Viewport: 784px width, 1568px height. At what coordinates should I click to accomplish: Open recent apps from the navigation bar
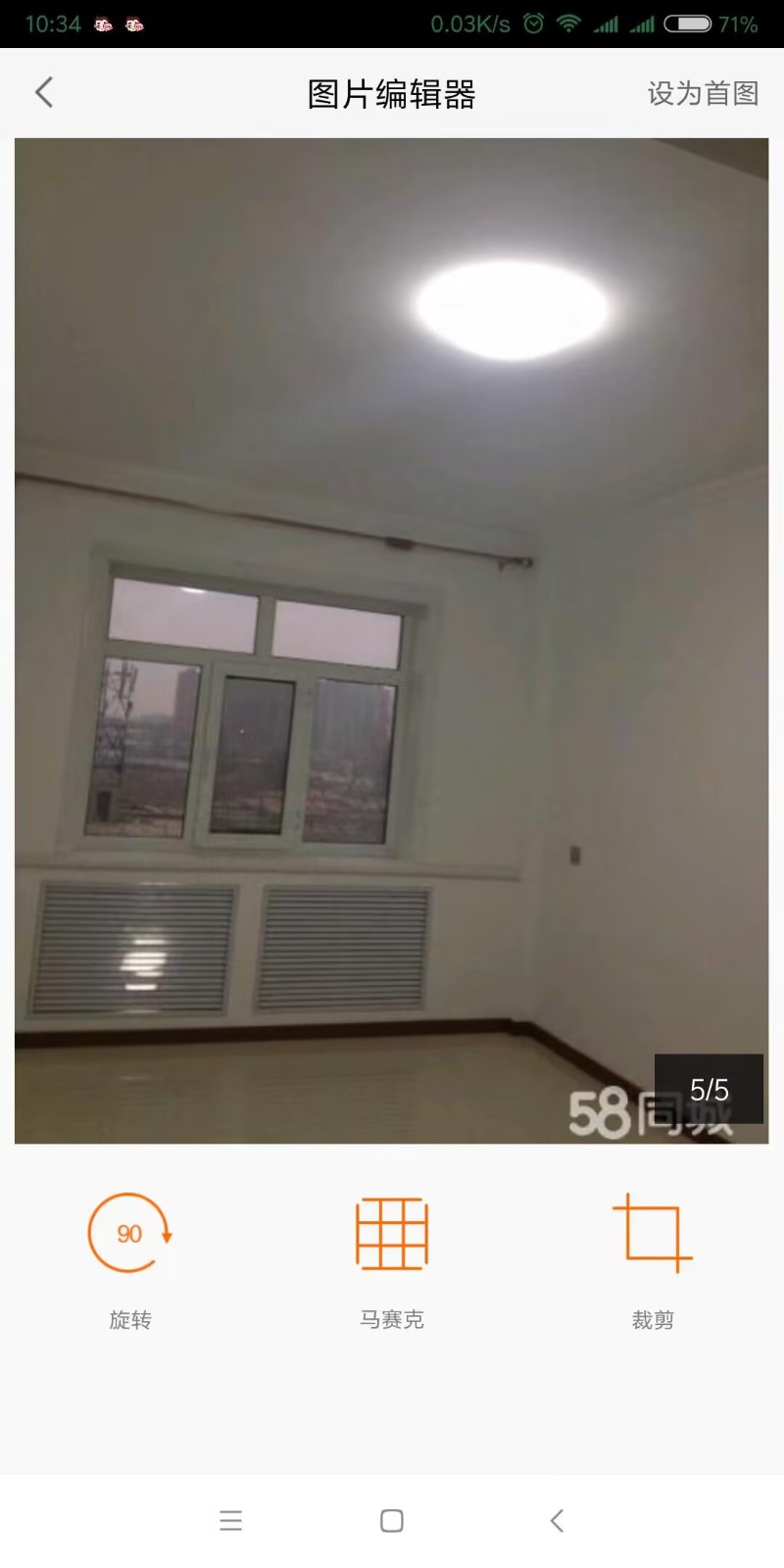(x=230, y=1521)
